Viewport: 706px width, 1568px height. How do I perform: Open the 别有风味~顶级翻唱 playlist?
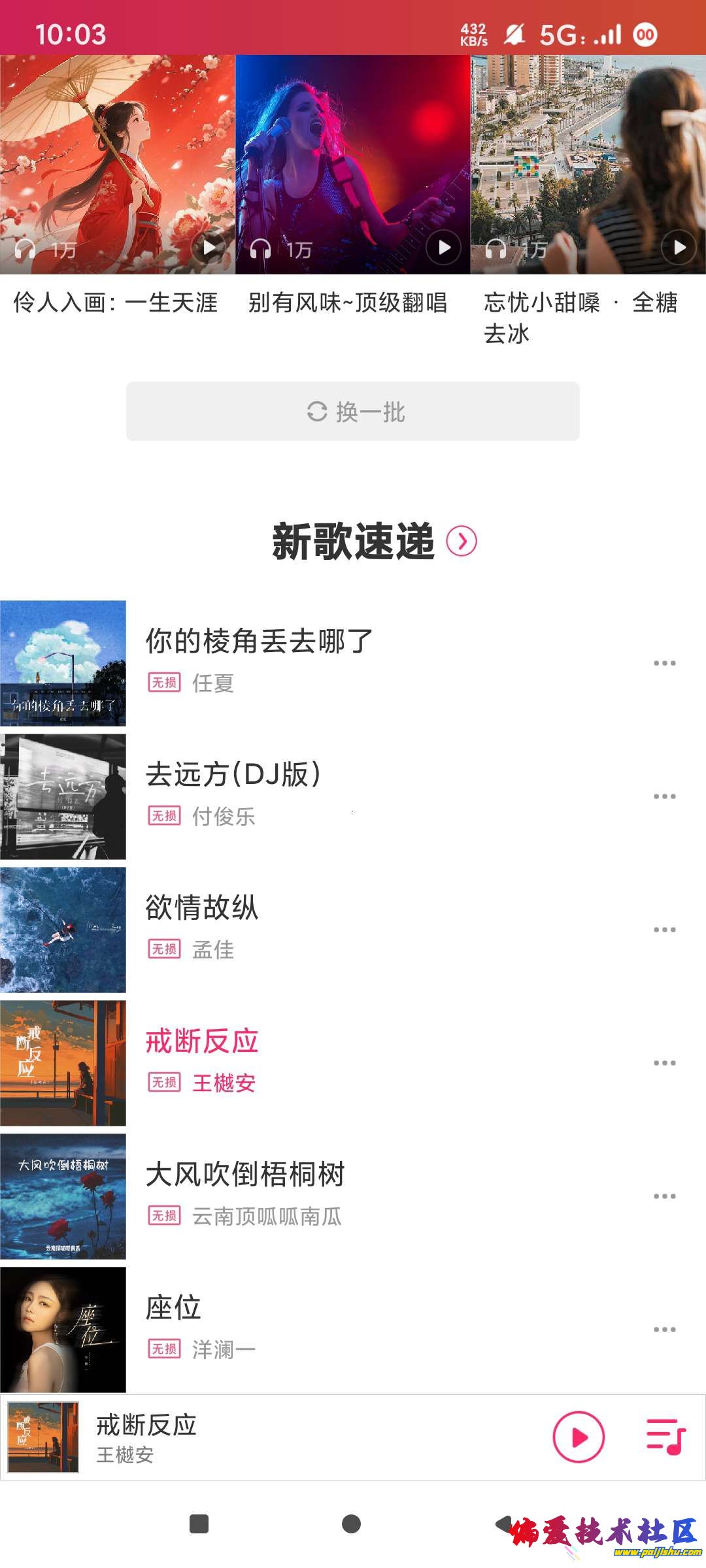[352, 165]
